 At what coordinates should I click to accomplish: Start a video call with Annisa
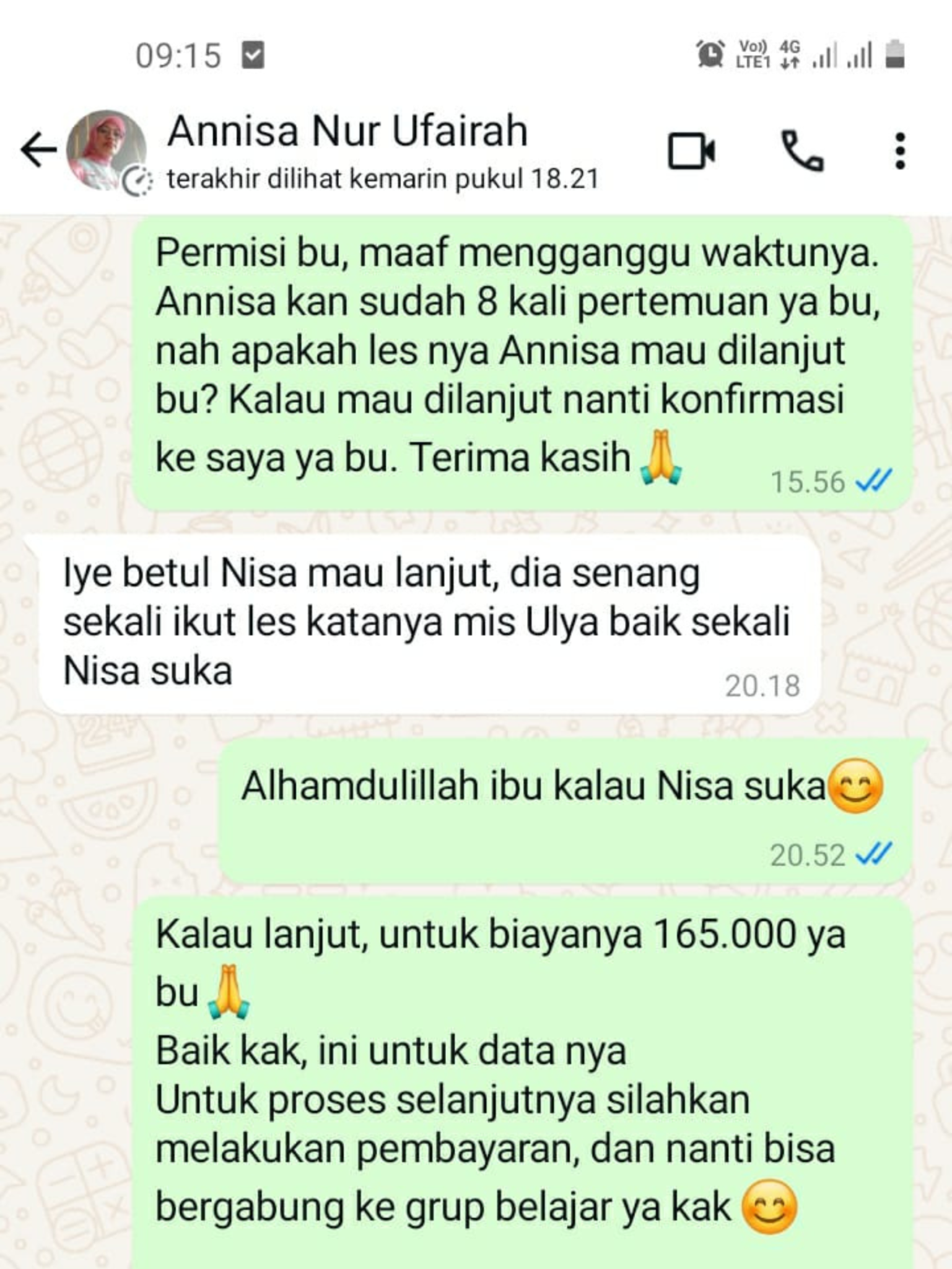[691, 151]
